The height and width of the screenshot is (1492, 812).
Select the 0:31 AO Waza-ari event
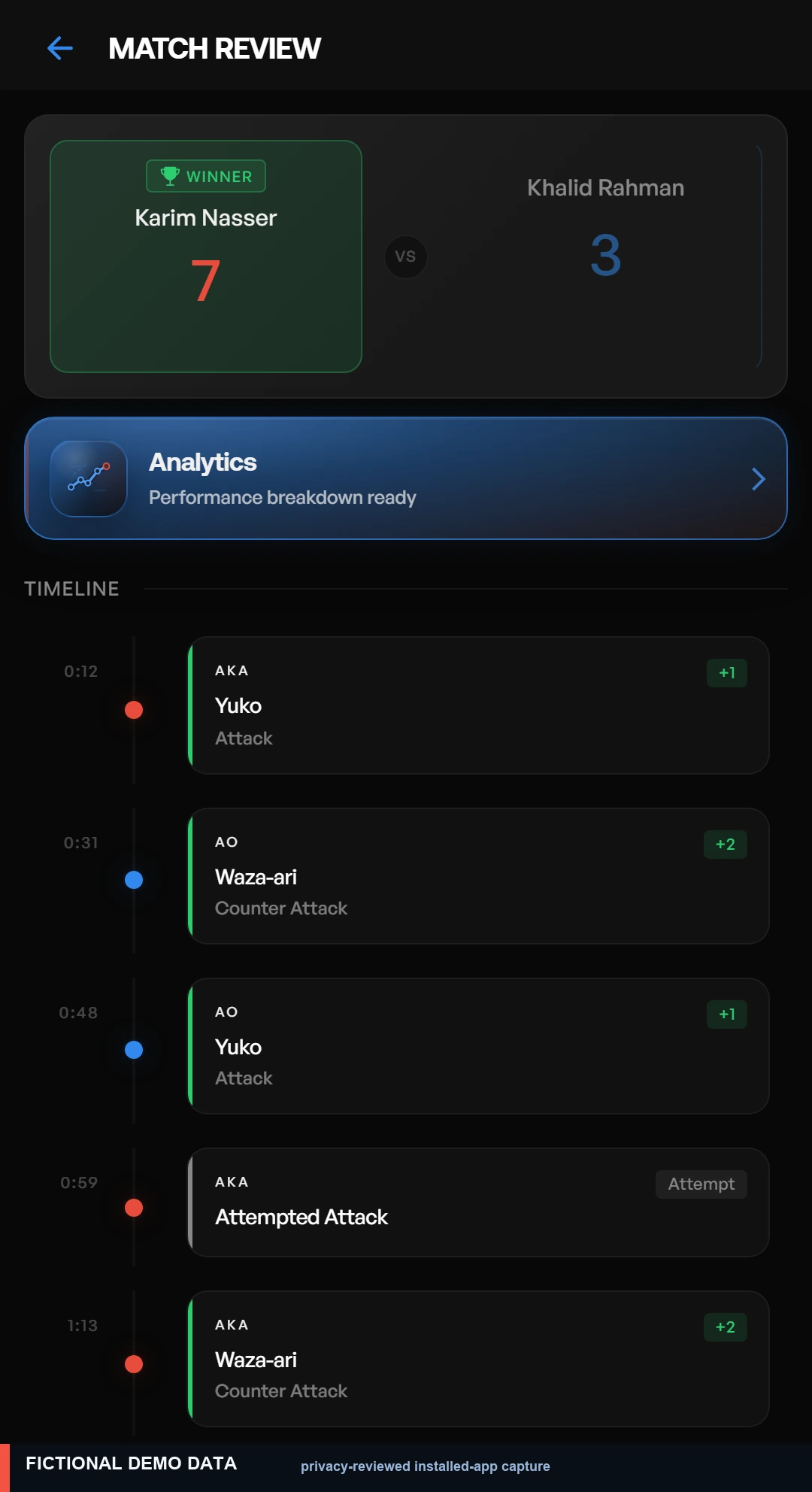point(478,876)
